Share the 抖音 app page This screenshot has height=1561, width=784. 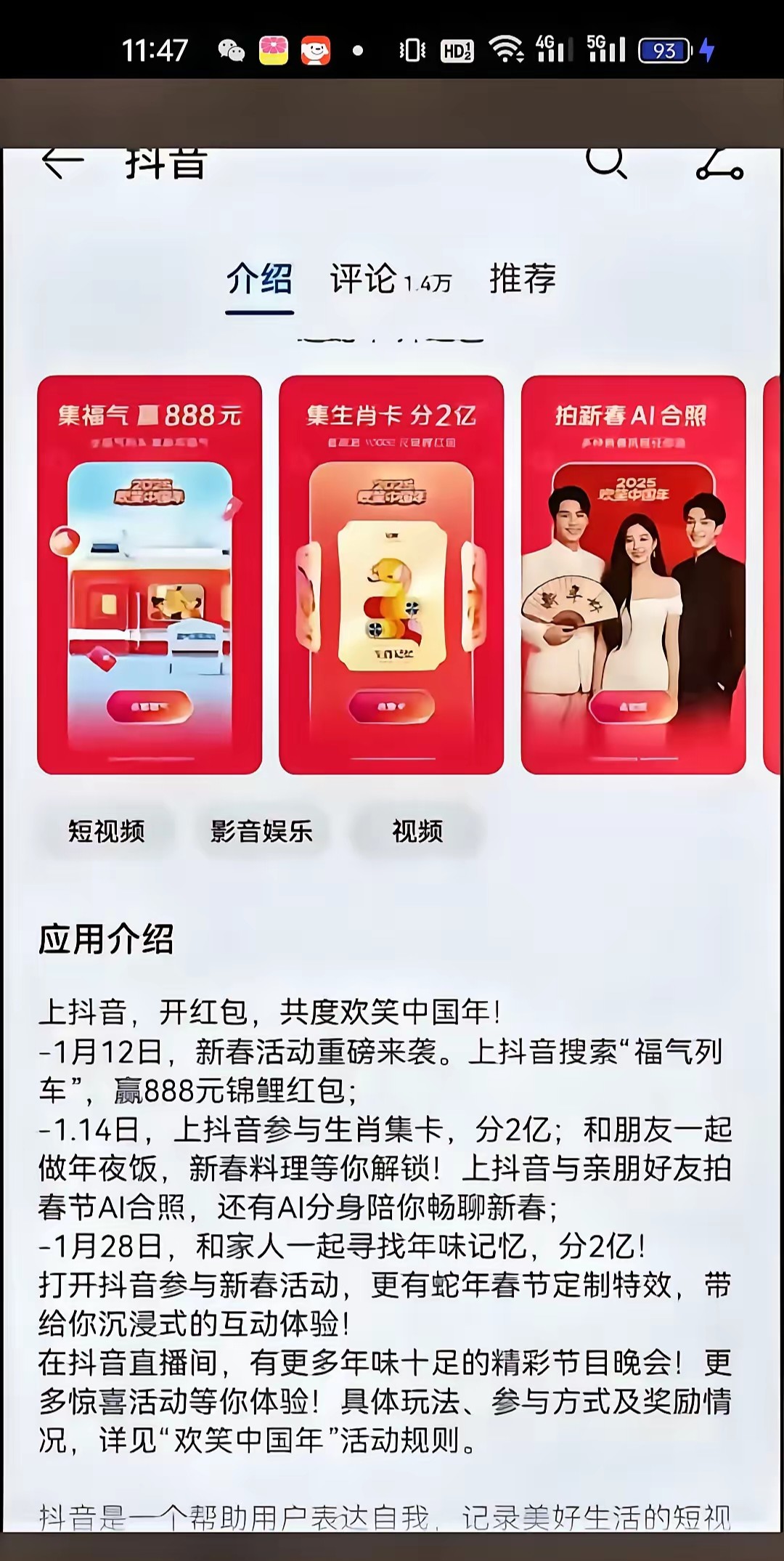point(719,164)
